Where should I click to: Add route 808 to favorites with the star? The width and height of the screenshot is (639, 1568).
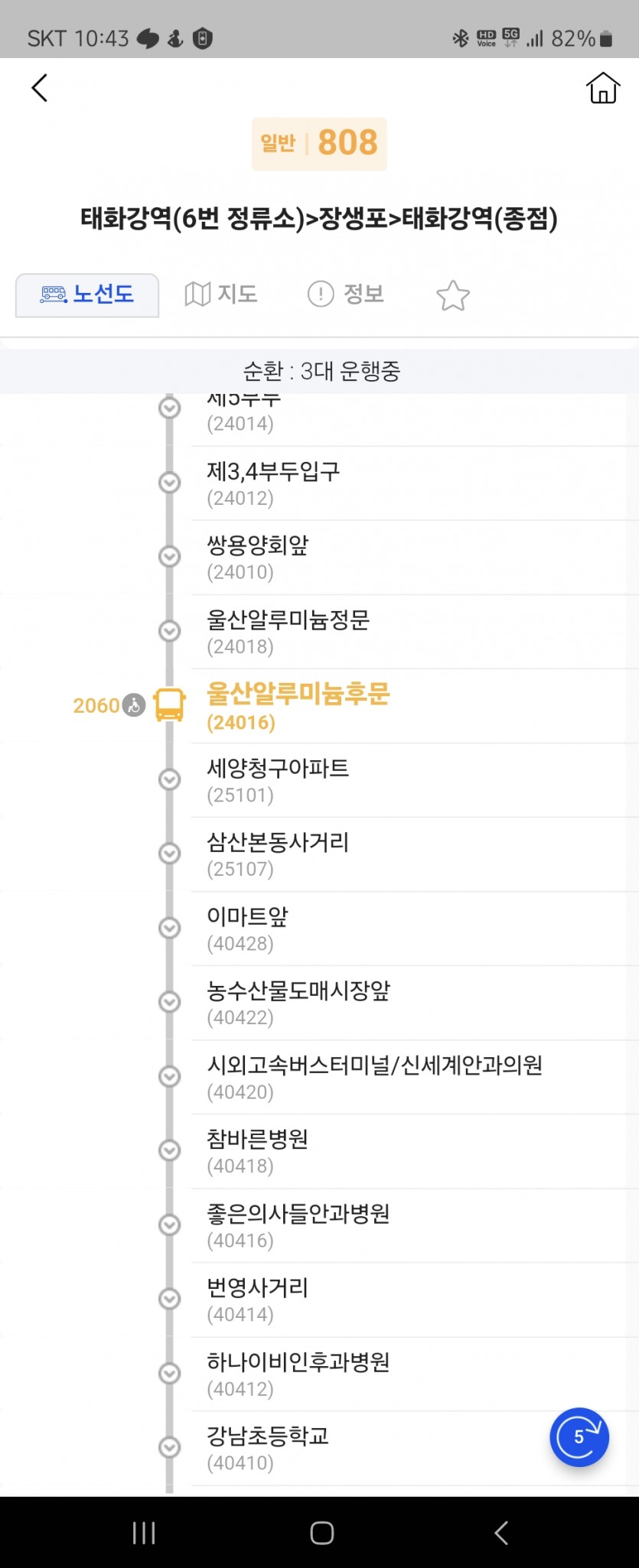452,295
